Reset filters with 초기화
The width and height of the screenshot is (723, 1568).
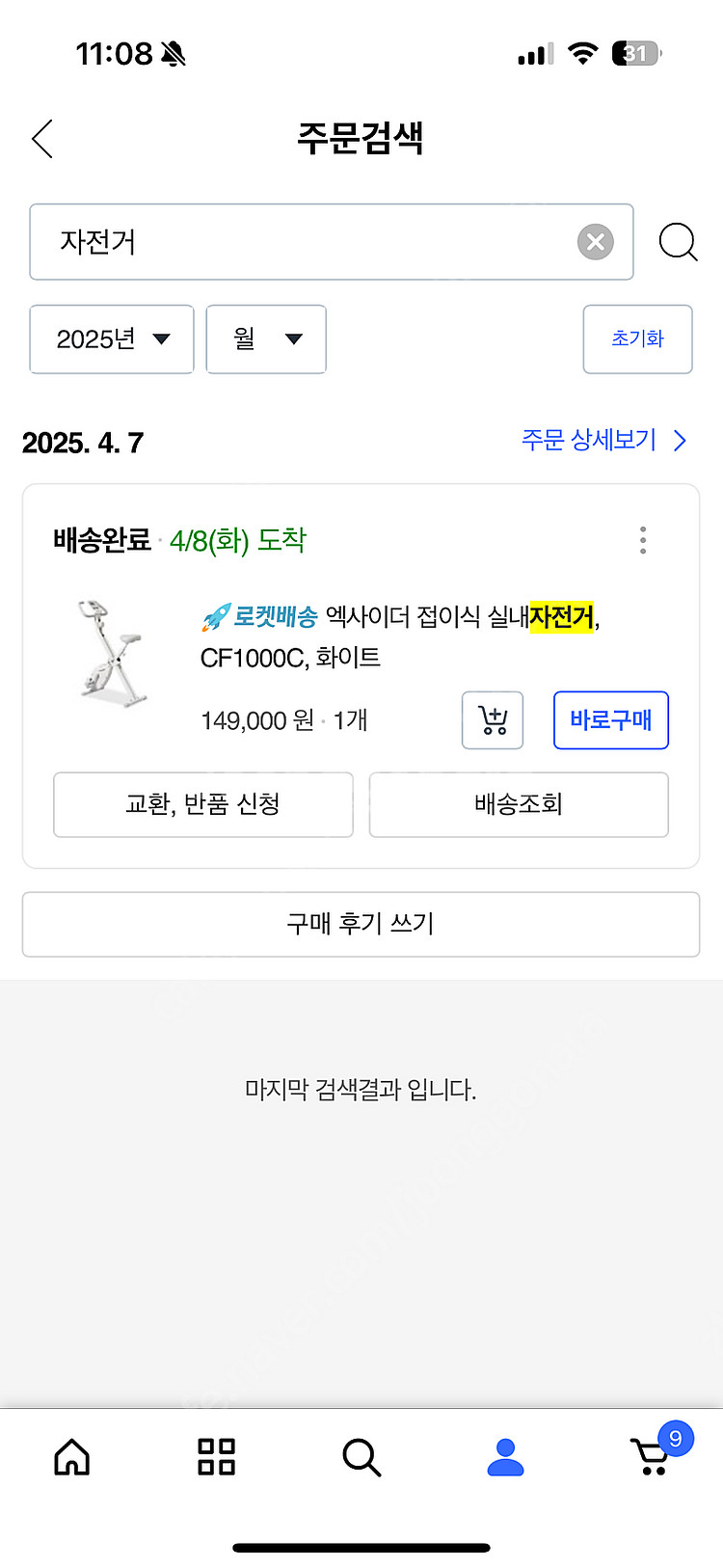point(637,339)
